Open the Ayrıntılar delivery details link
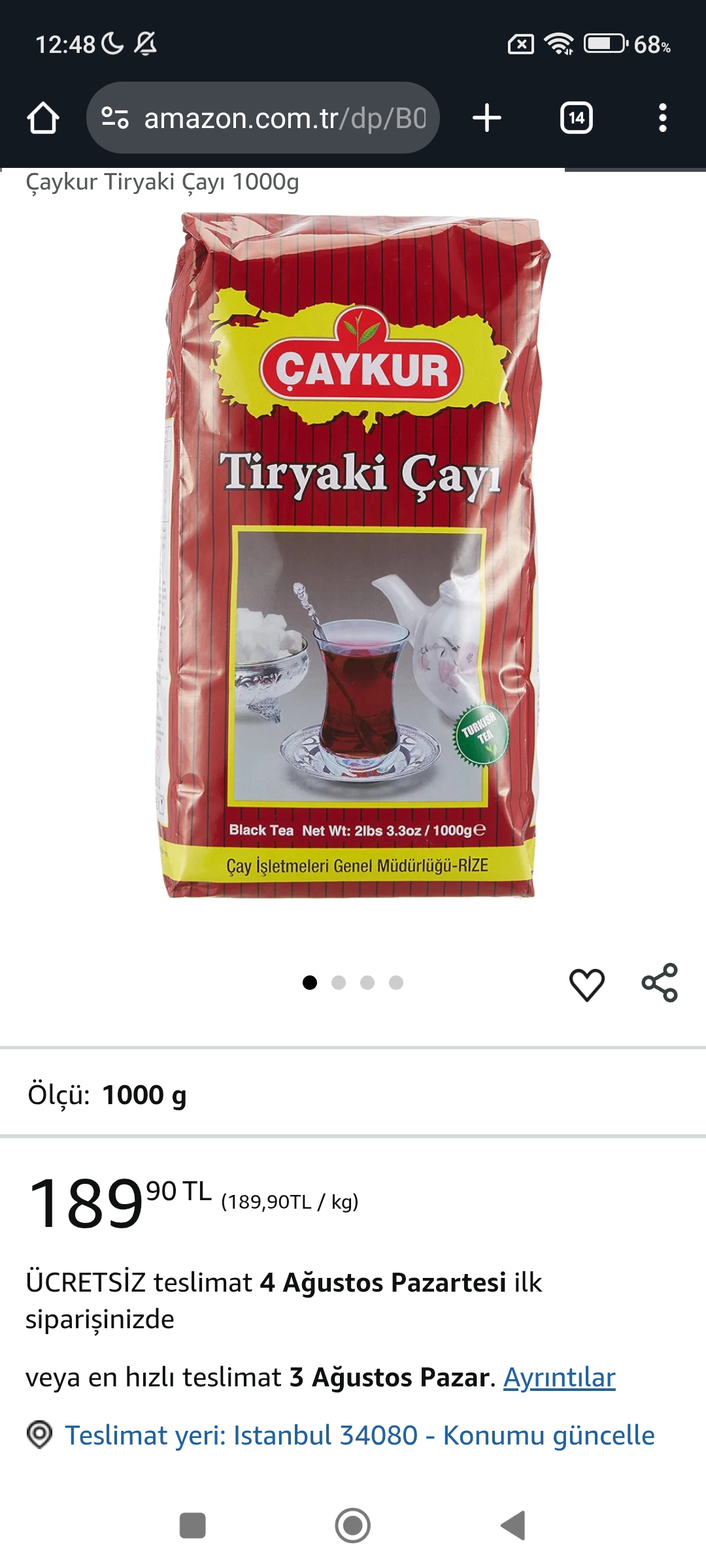706x1568 pixels. tap(559, 1377)
